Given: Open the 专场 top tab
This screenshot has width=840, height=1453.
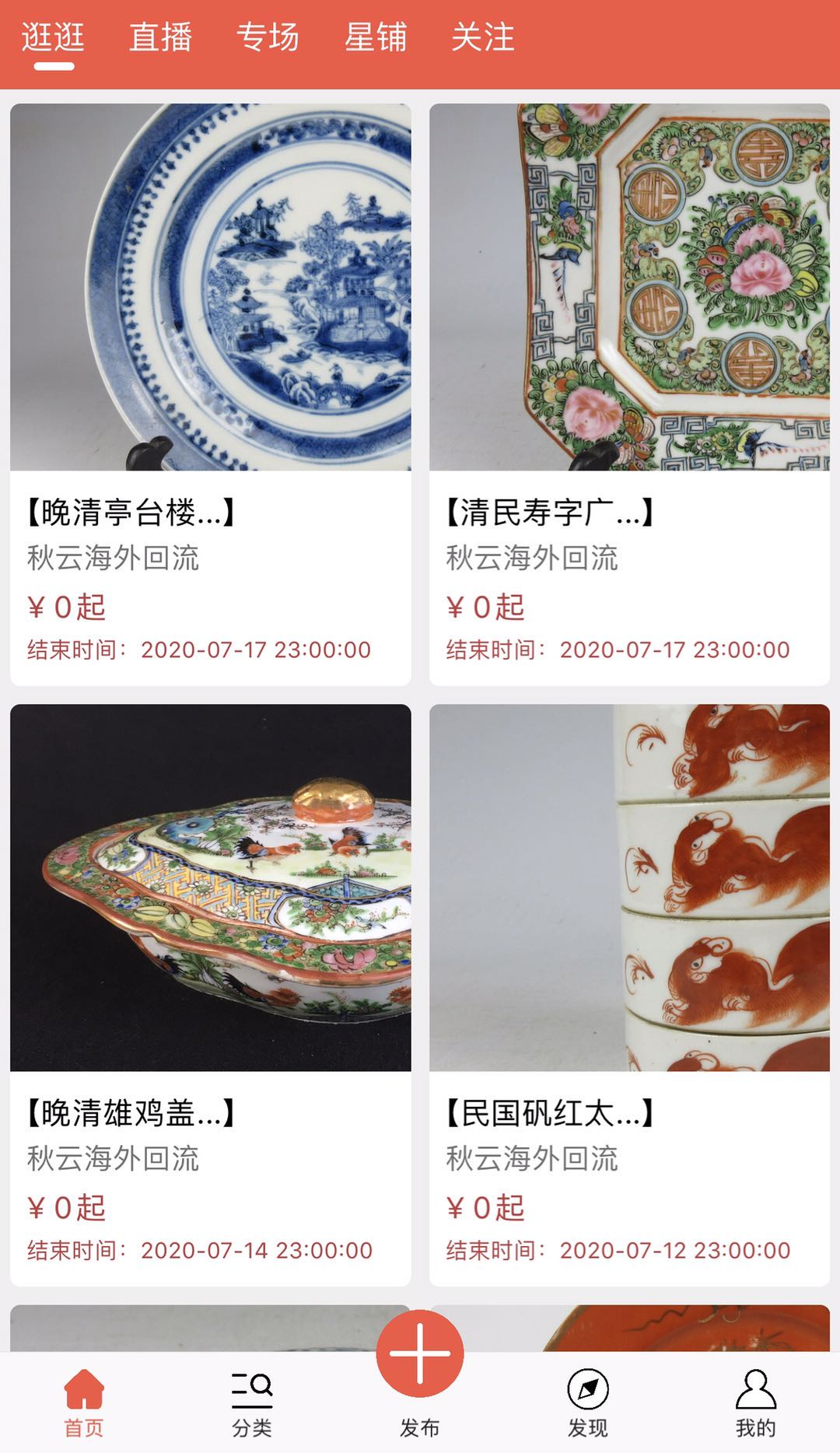Looking at the screenshot, I should click(268, 37).
